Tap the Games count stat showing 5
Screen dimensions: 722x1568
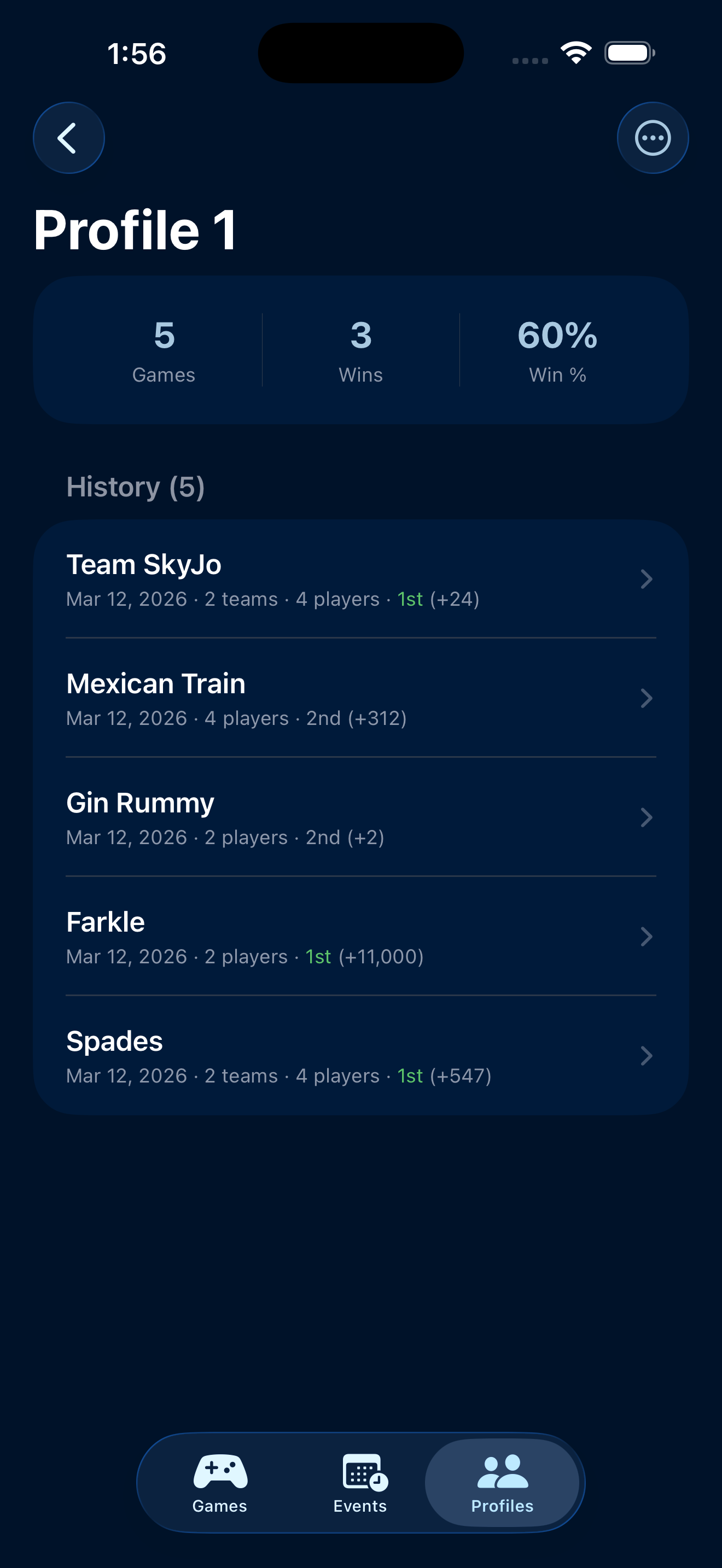[164, 350]
